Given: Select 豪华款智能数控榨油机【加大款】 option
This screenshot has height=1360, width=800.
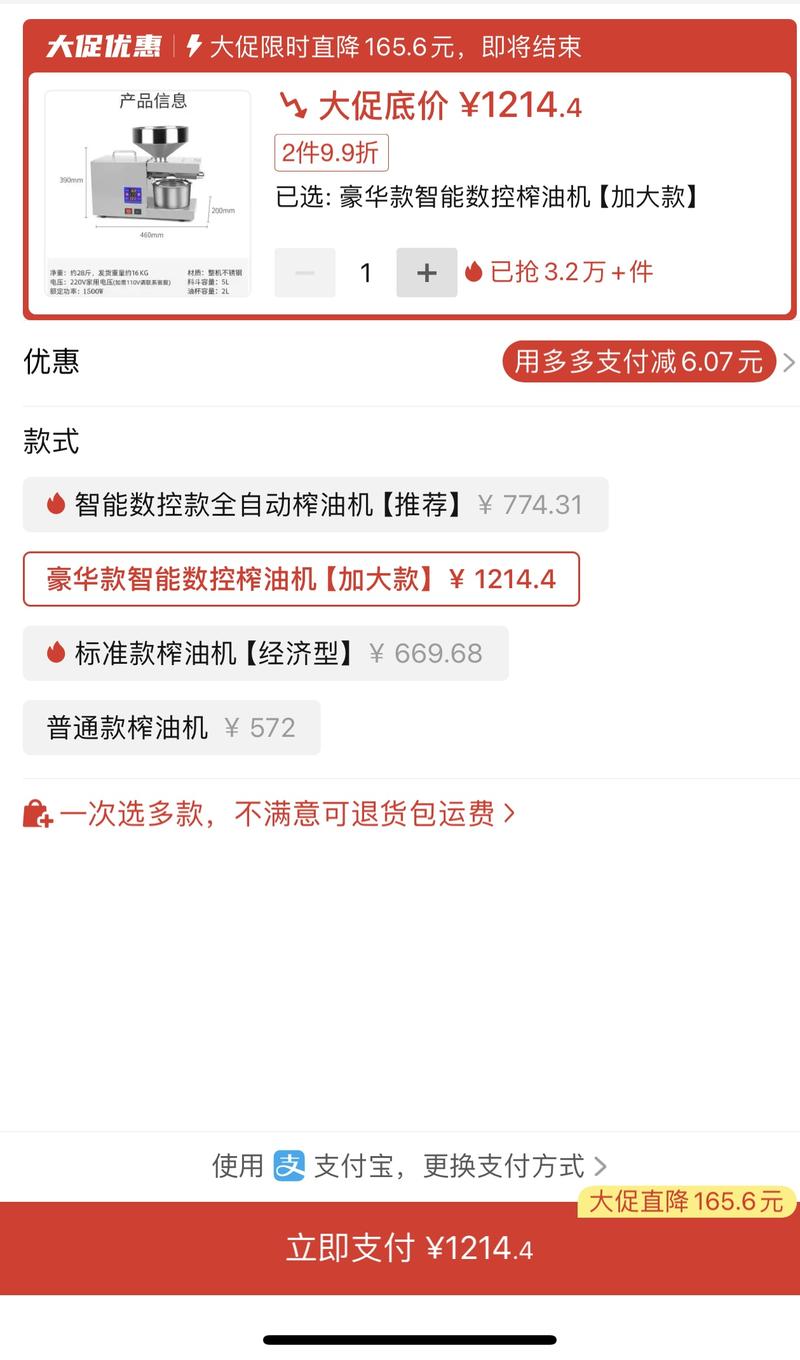Looking at the screenshot, I should [301, 579].
